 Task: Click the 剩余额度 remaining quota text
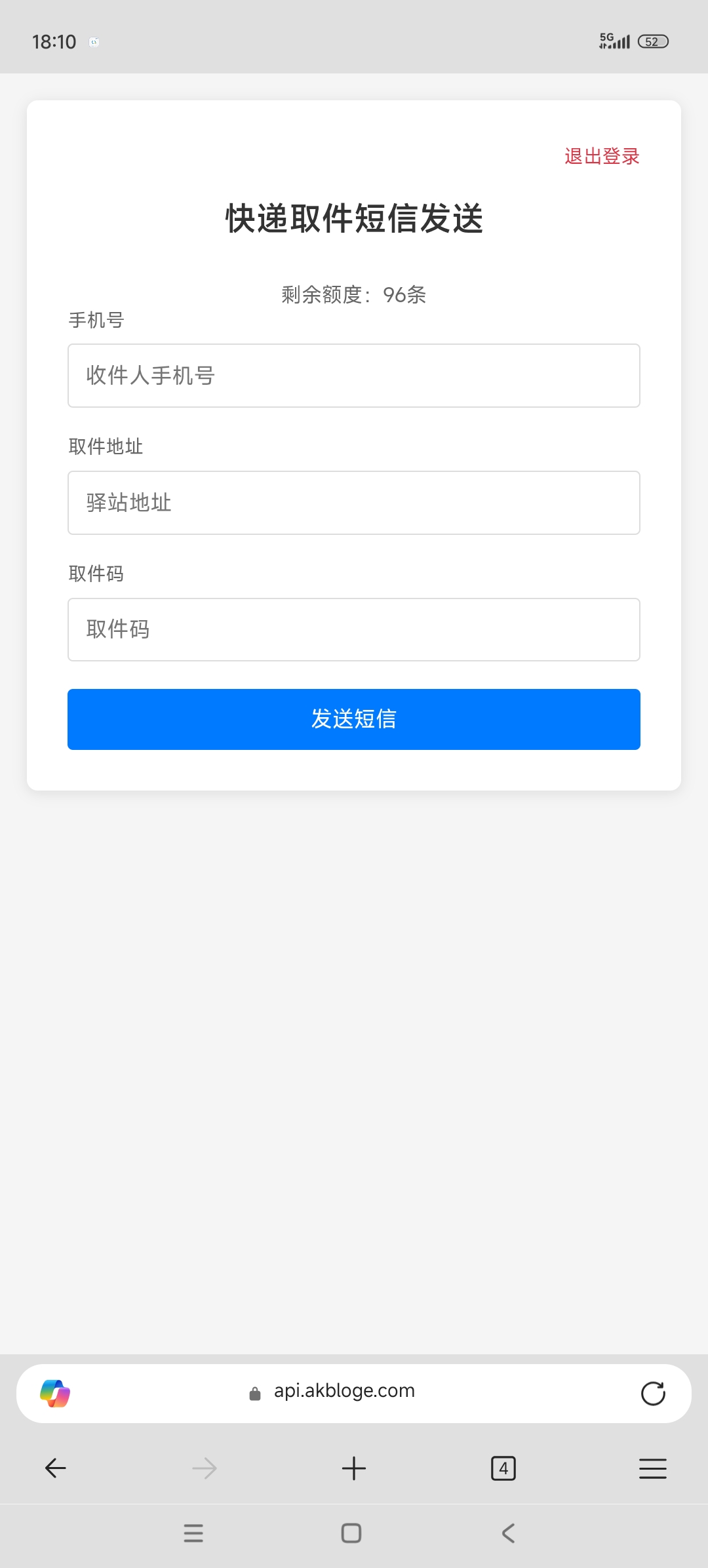click(353, 296)
